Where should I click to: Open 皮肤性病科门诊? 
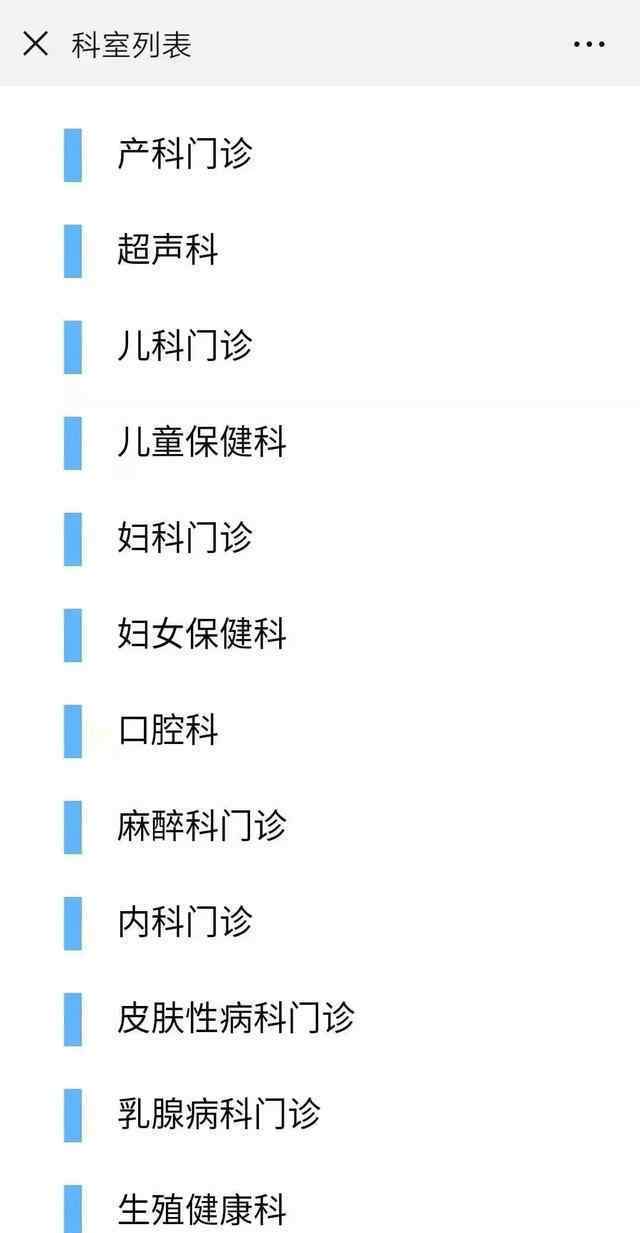pos(320,1018)
